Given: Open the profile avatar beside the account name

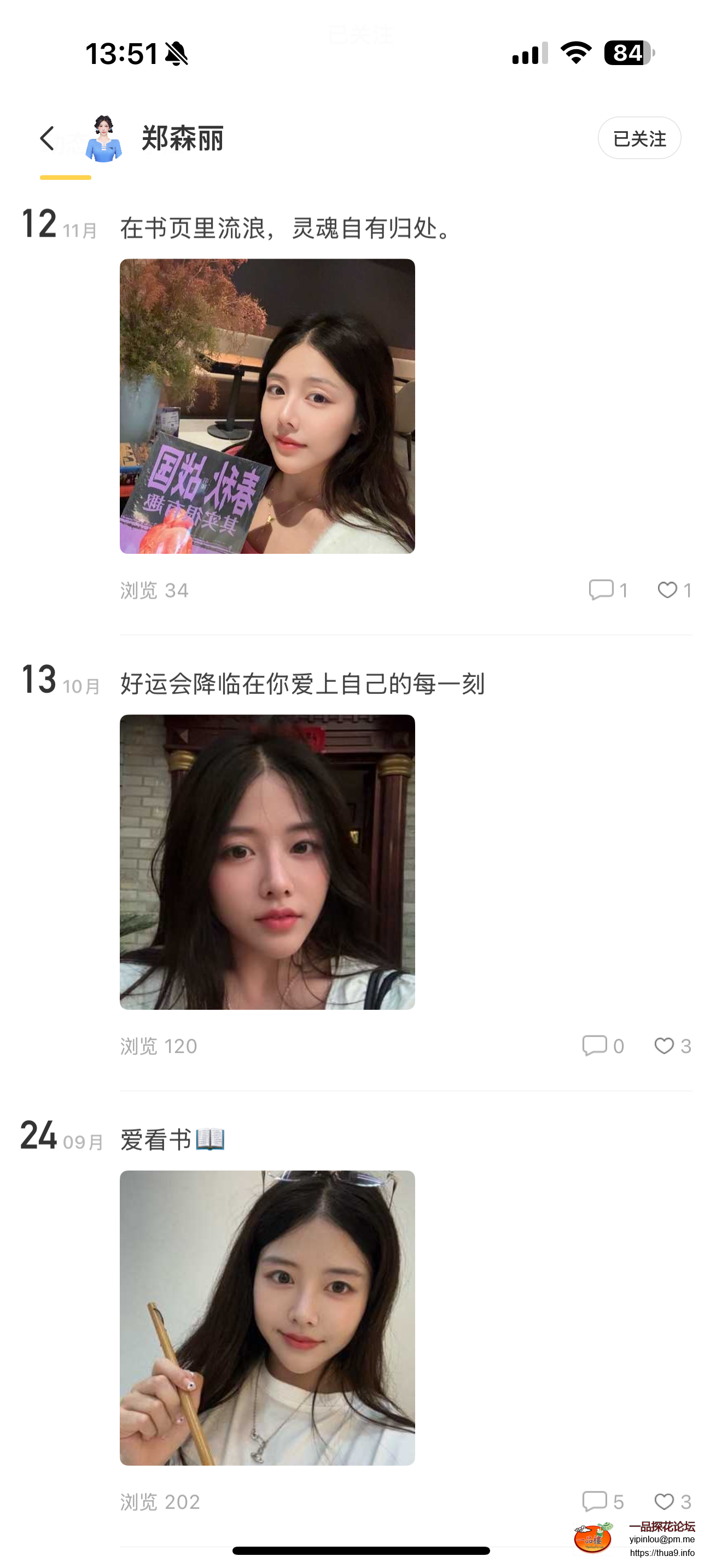Looking at the screenshot, I should (104, 138).
